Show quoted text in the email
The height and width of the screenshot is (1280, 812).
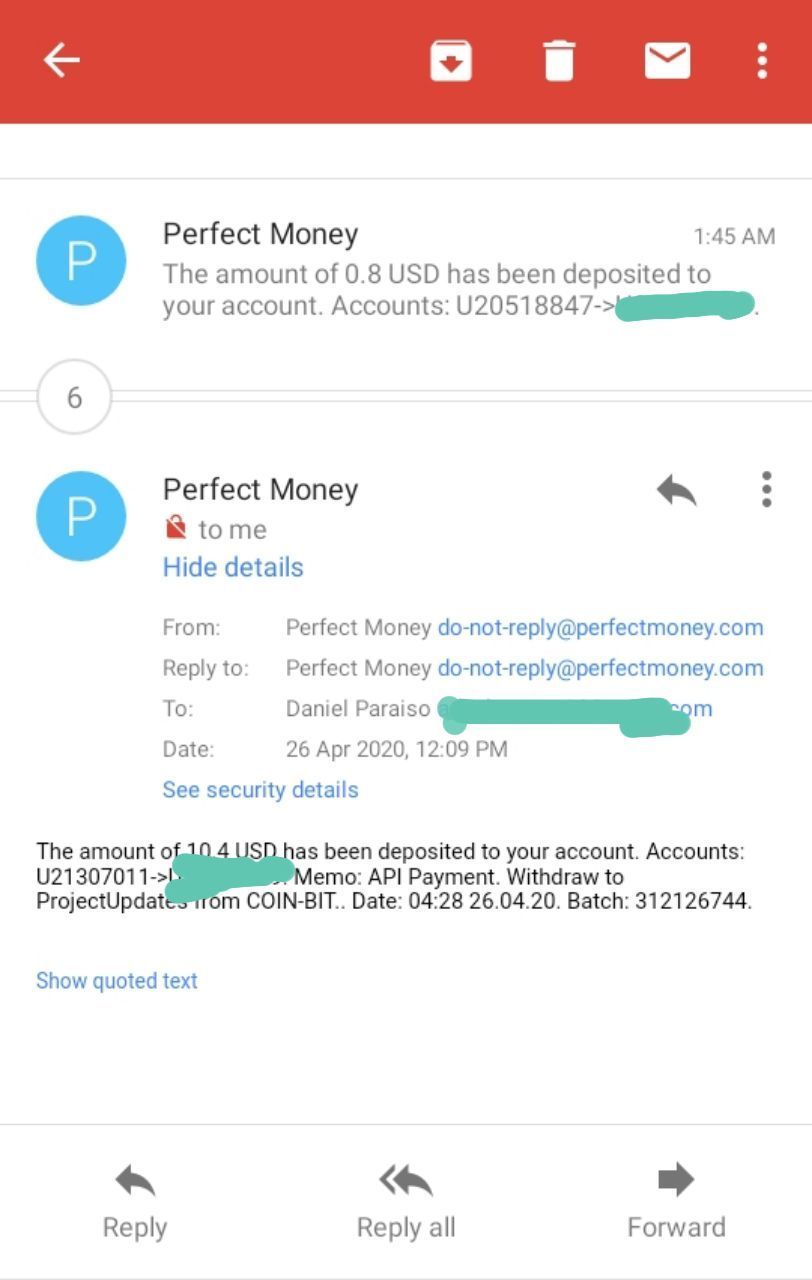click(117, 980)
